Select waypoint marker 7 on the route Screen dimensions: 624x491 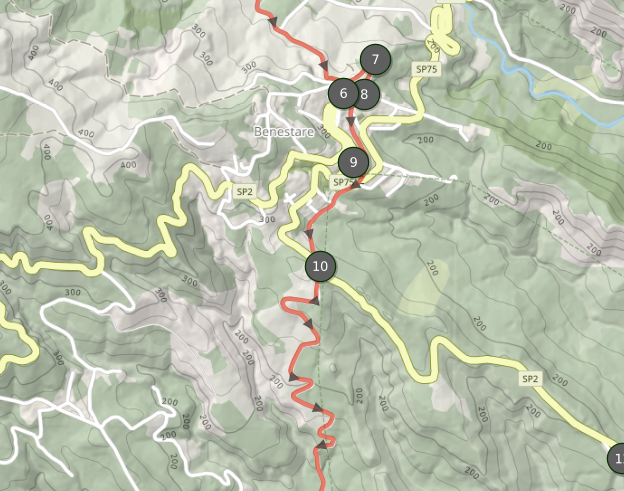(x=375, y=60)
